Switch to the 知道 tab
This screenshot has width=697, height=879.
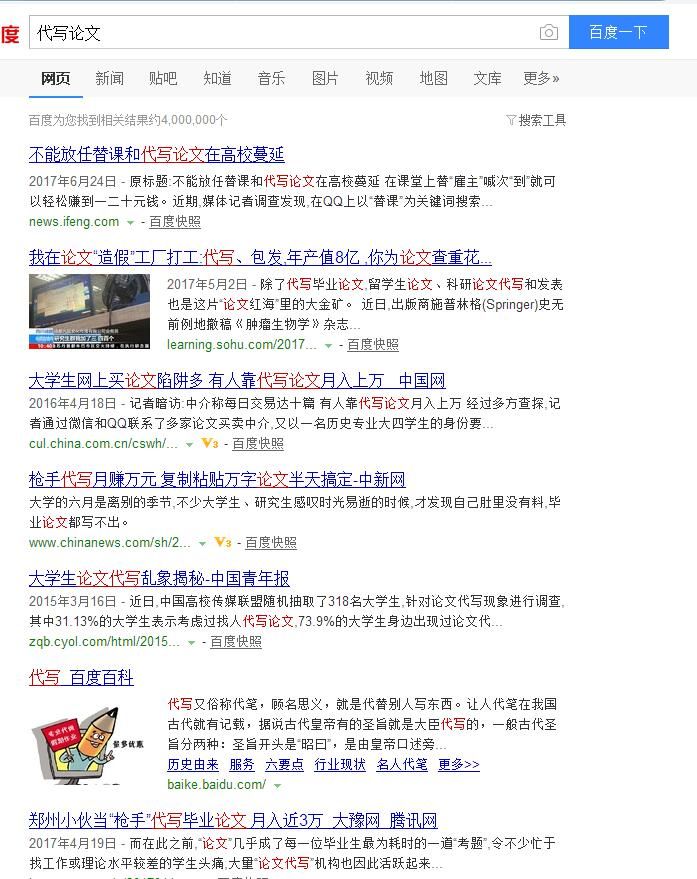217,78
